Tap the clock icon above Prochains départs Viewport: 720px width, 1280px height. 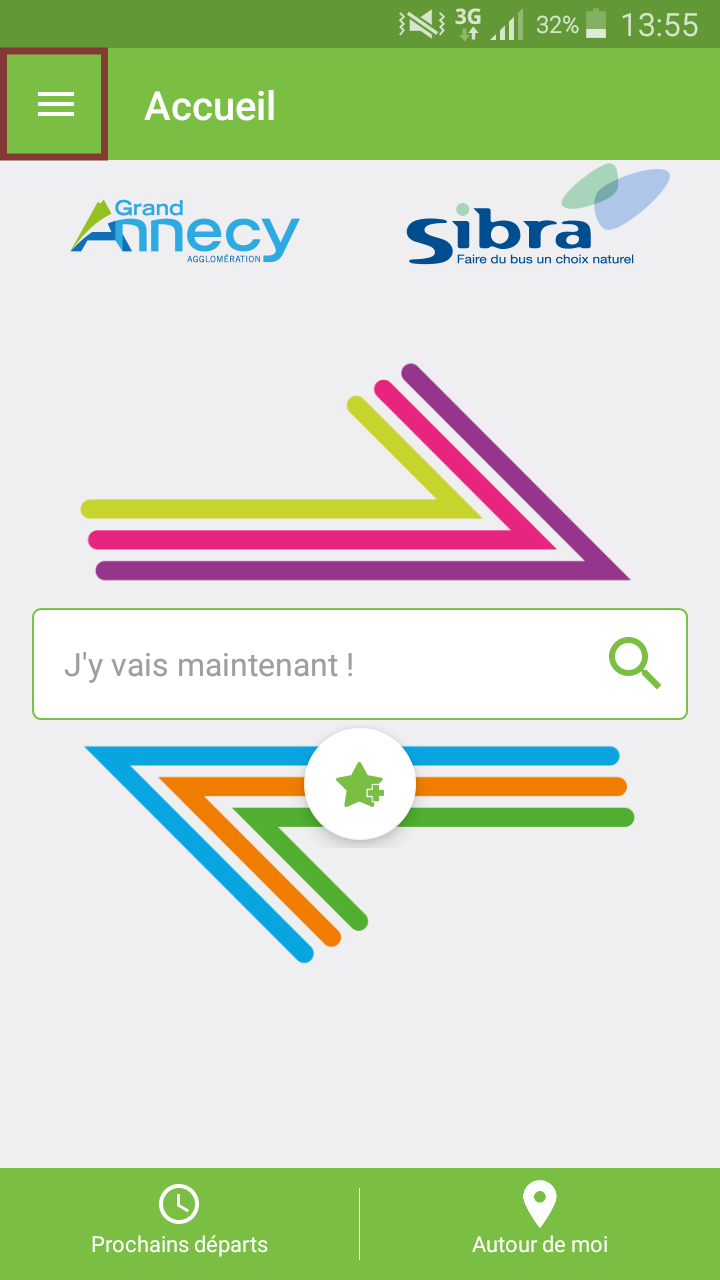click(179, 1204)
